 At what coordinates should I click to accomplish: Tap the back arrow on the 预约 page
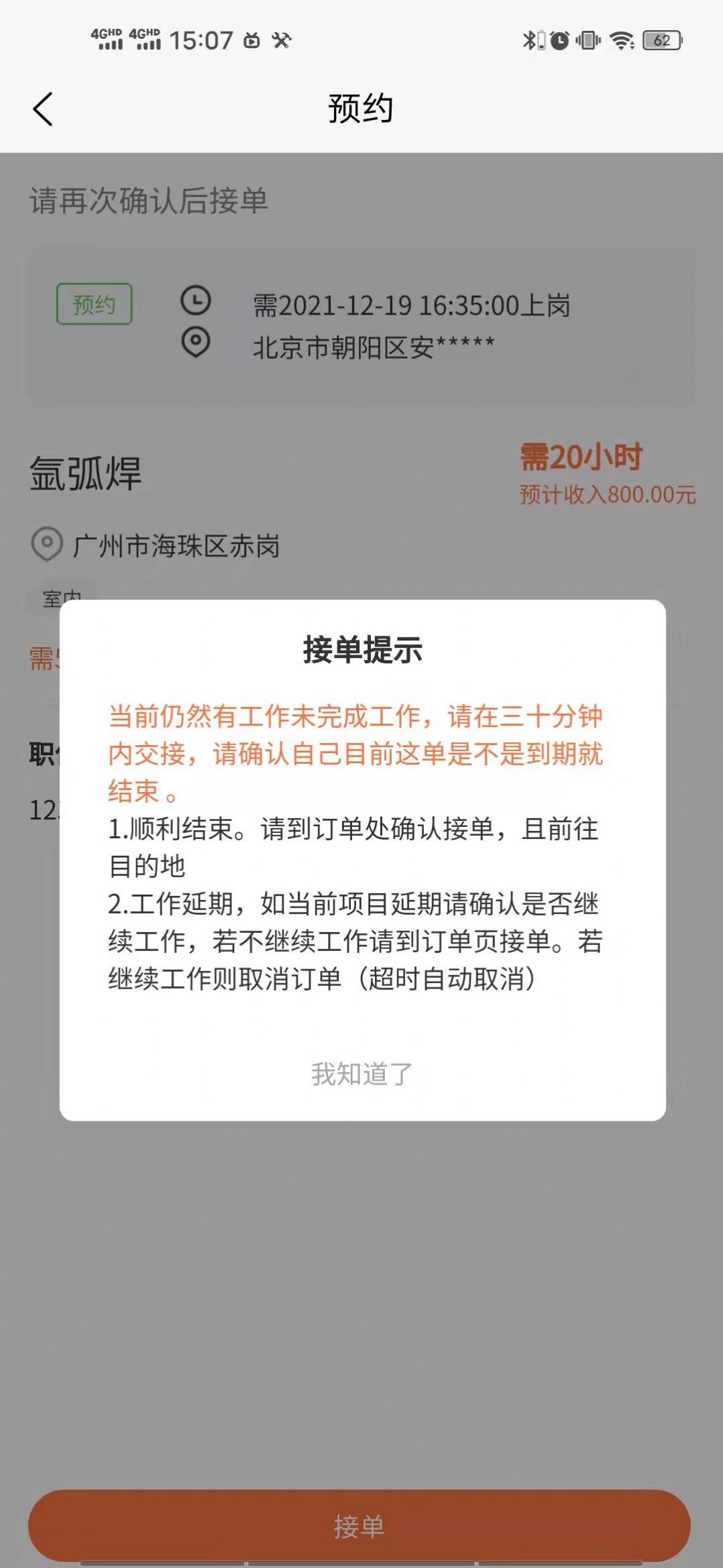click(42, 108)
